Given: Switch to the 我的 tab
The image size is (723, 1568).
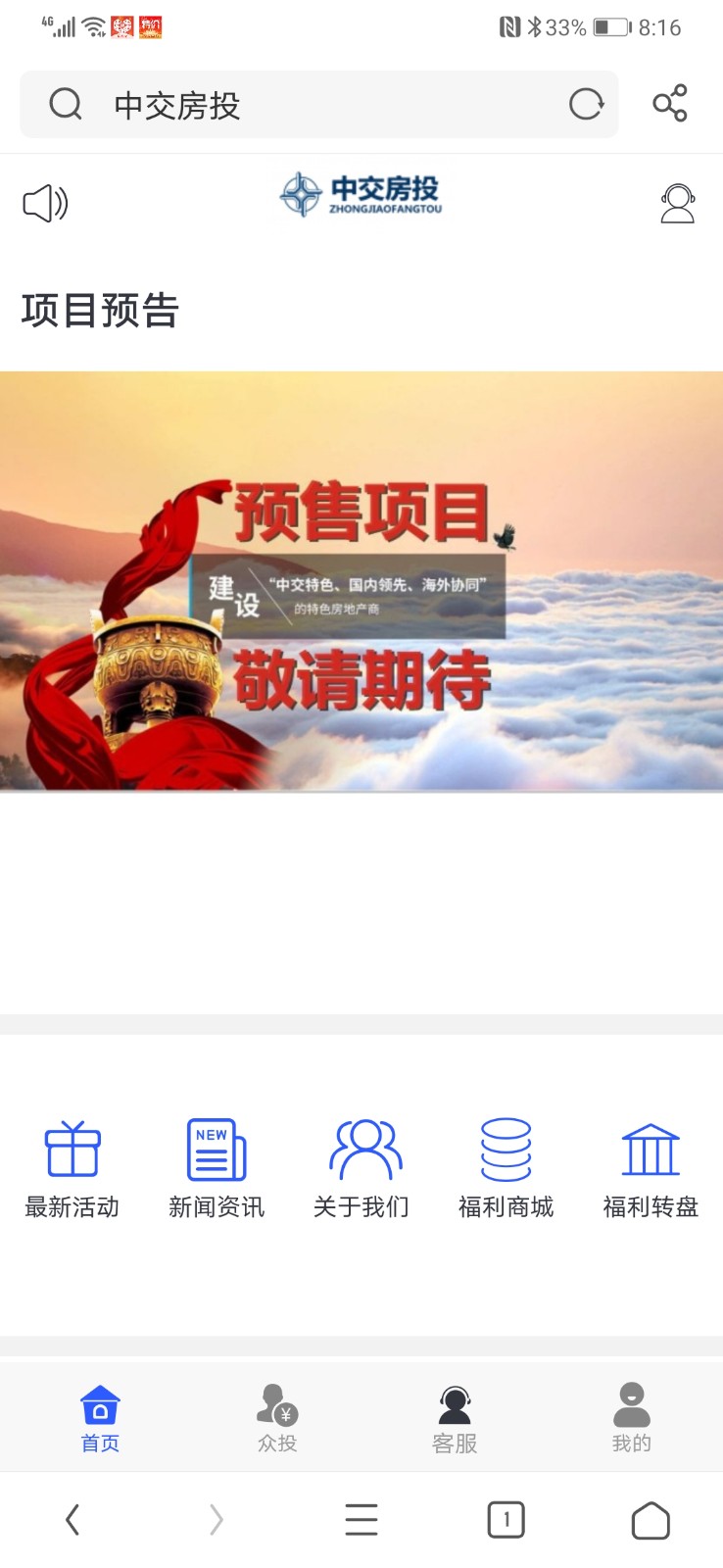Looking at the screenshot, I should point(632,1418).
